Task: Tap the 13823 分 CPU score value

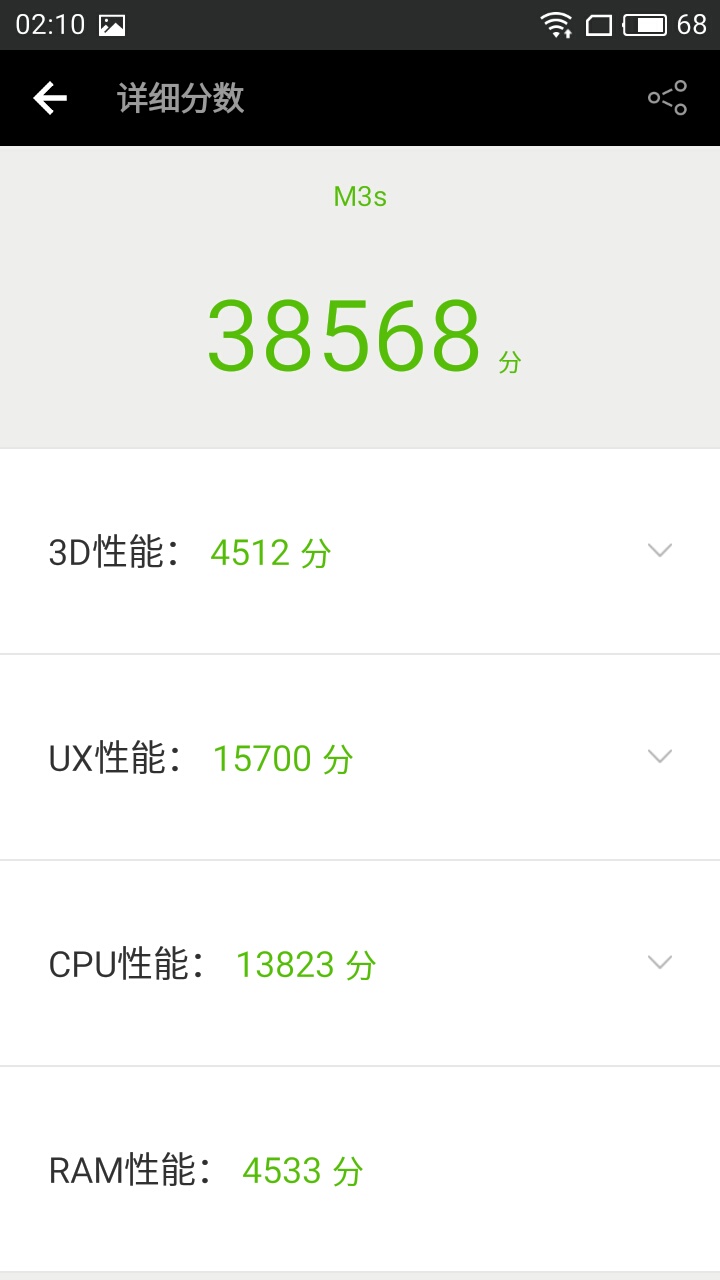Action: pos(305,963)
